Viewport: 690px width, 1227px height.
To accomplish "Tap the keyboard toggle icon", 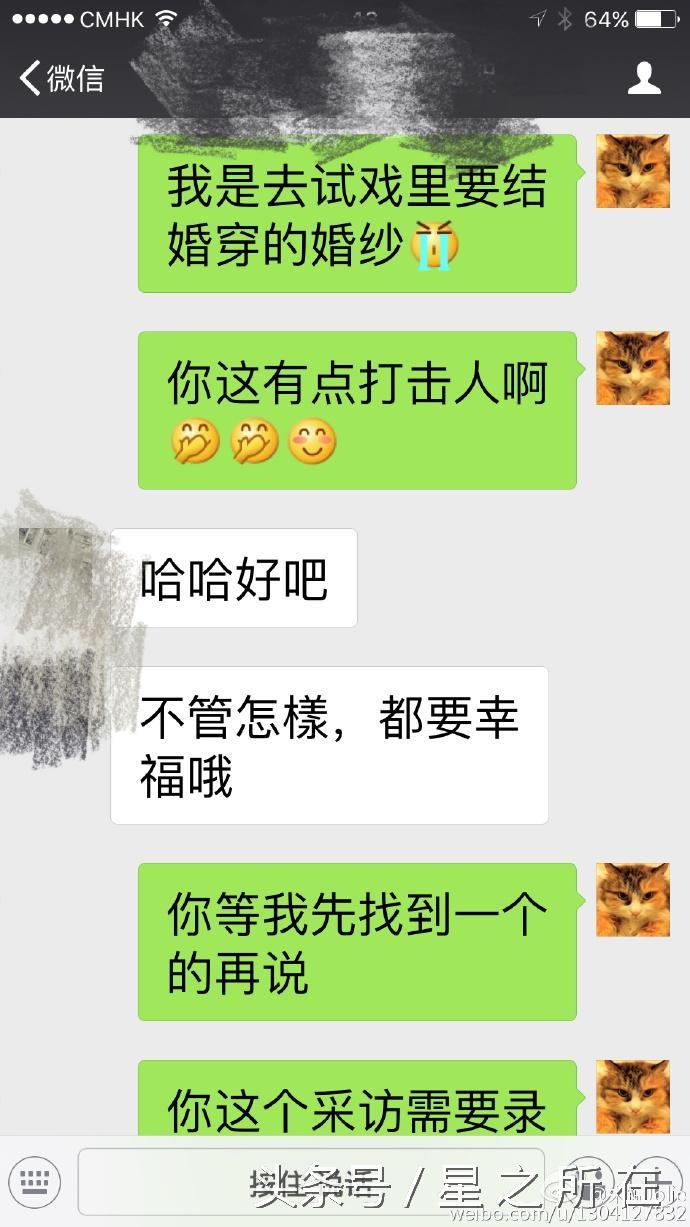I will [34, 1181].
